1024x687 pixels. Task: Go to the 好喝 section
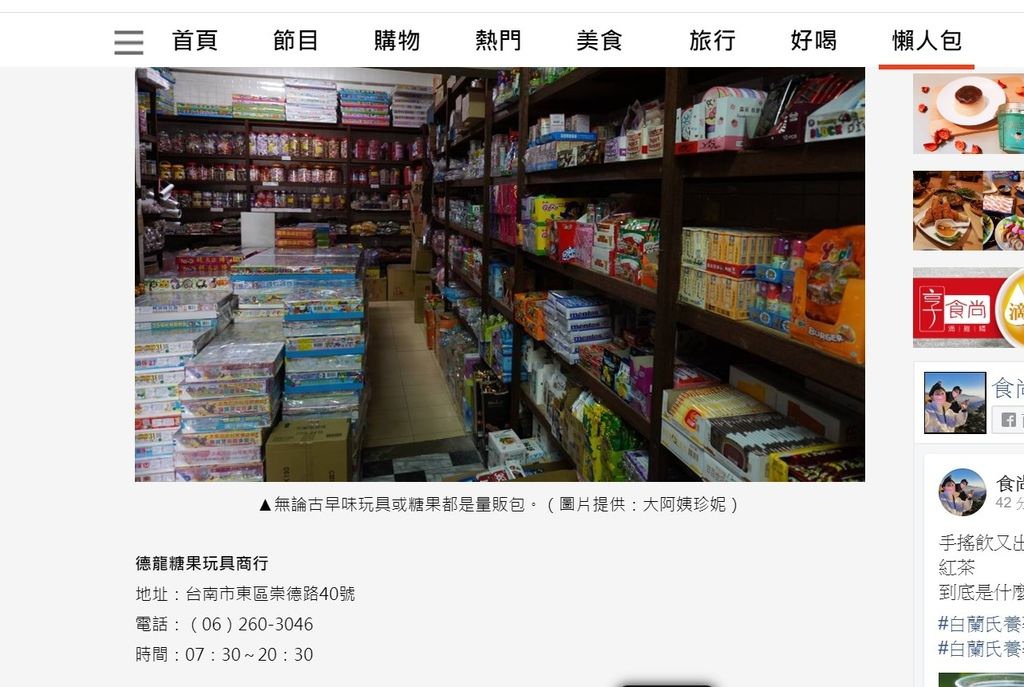click(814, 41)
